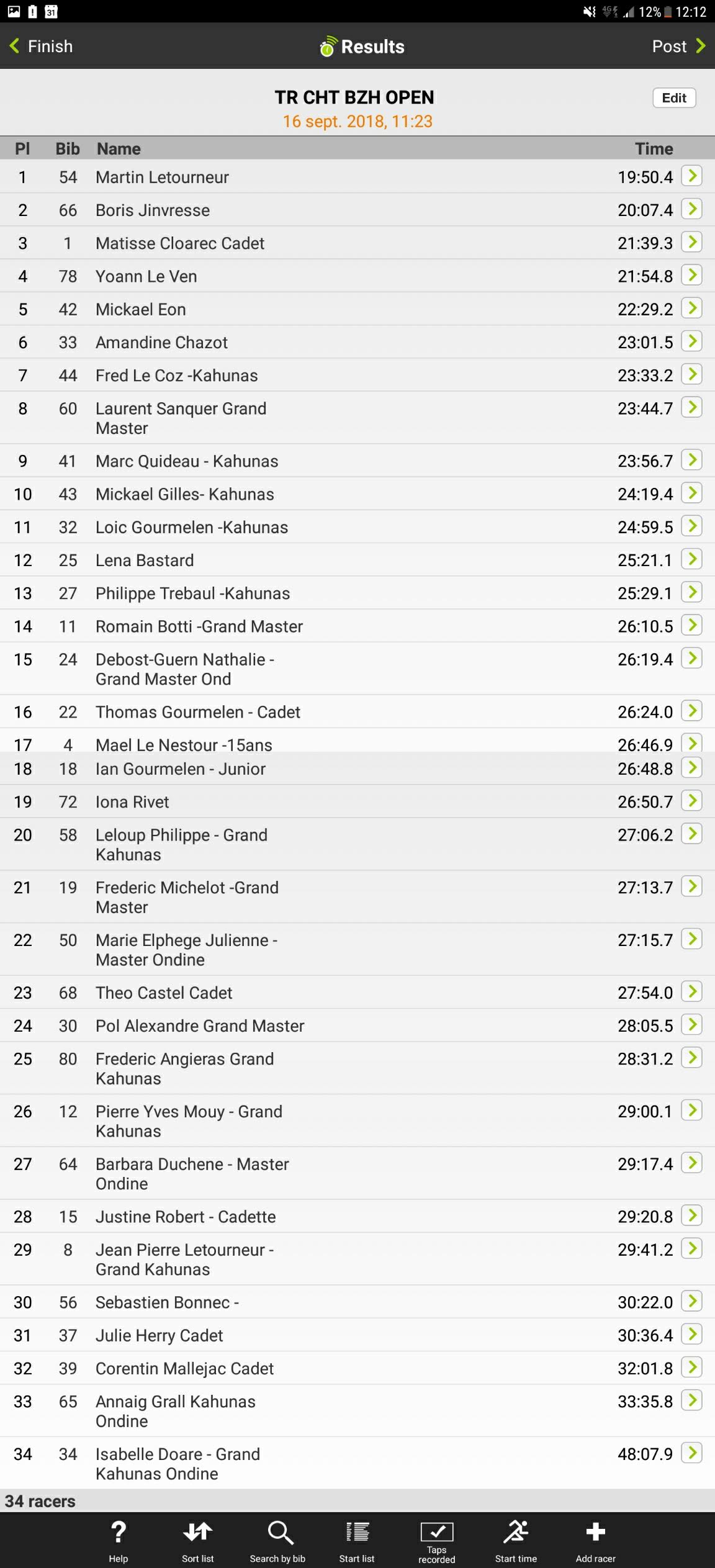View Amandine Chazot's result entry
Screen dimensions: 715x1568
[357, 342]
